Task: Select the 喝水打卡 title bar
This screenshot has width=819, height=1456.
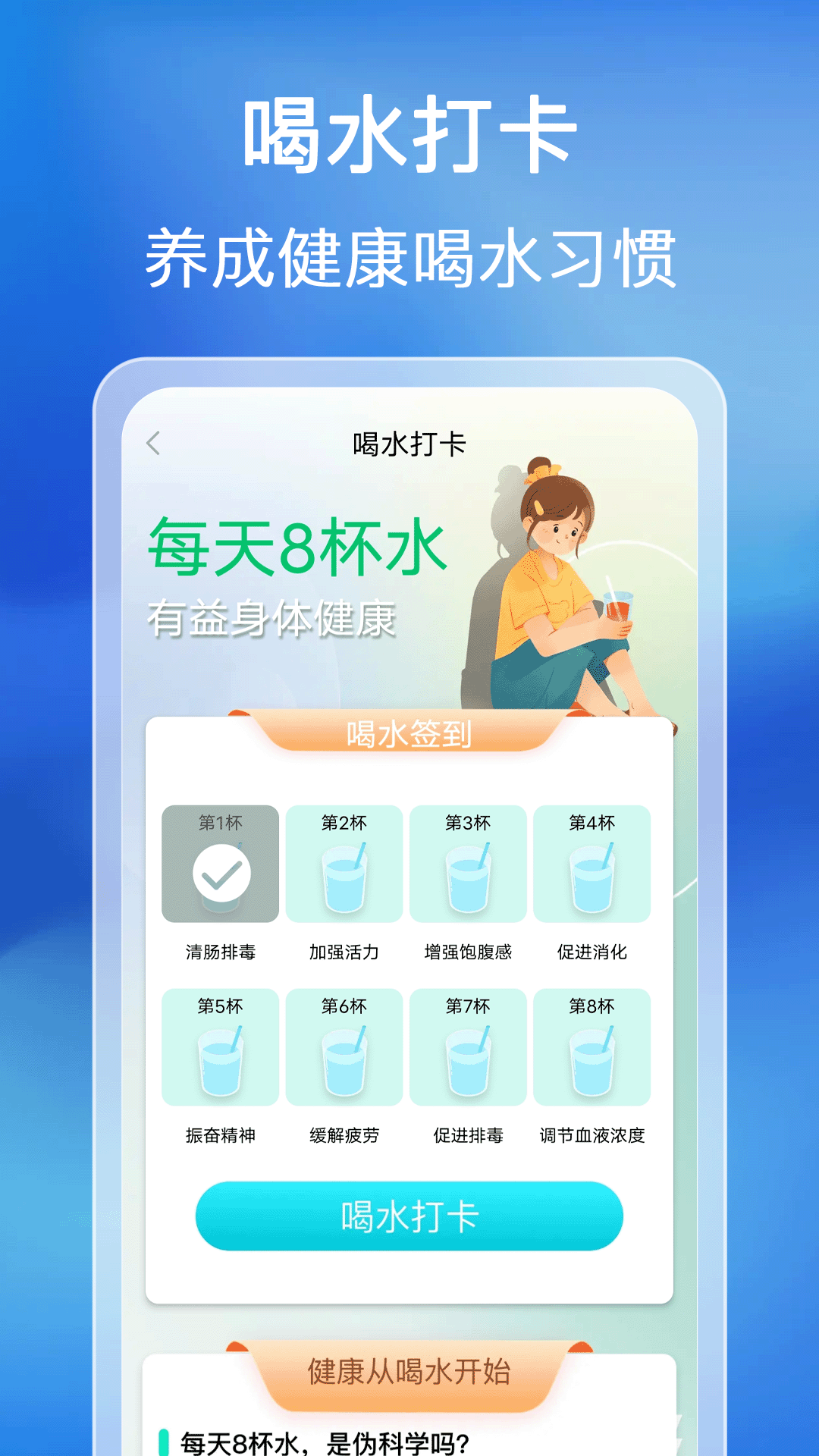Action: (x=409, y=446)
